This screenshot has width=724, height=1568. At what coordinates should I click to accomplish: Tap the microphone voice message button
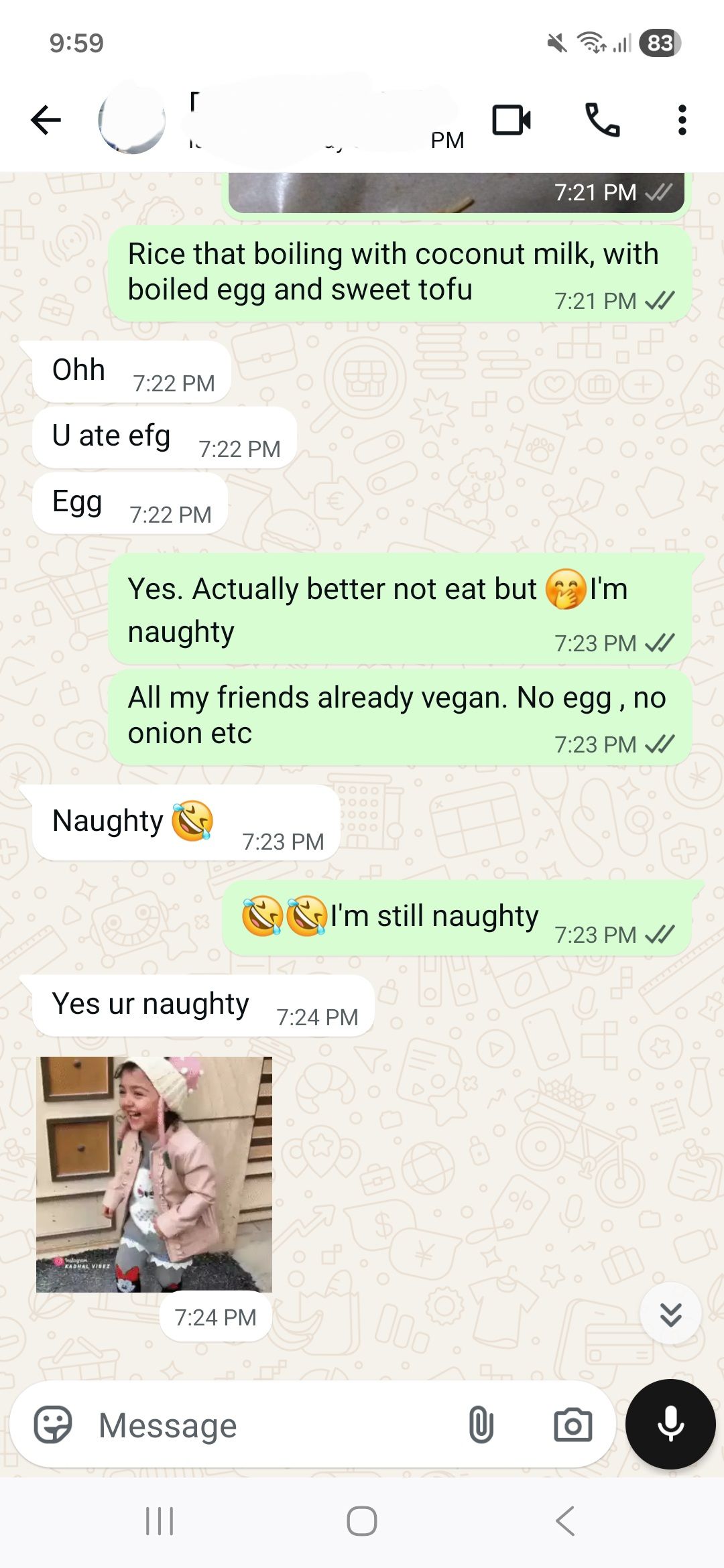670,1424
